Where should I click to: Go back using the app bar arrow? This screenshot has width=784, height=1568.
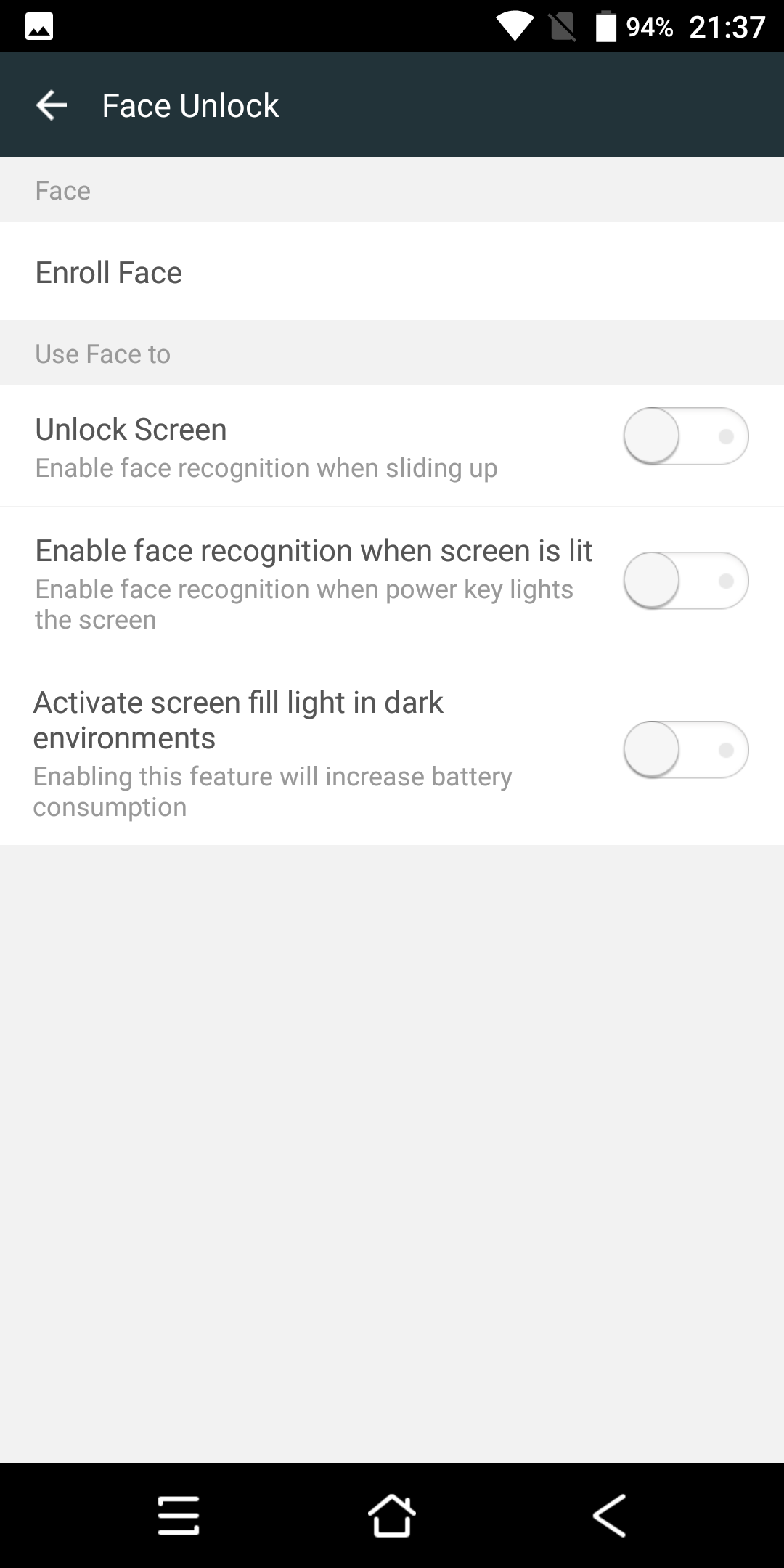tap(52, 105)
